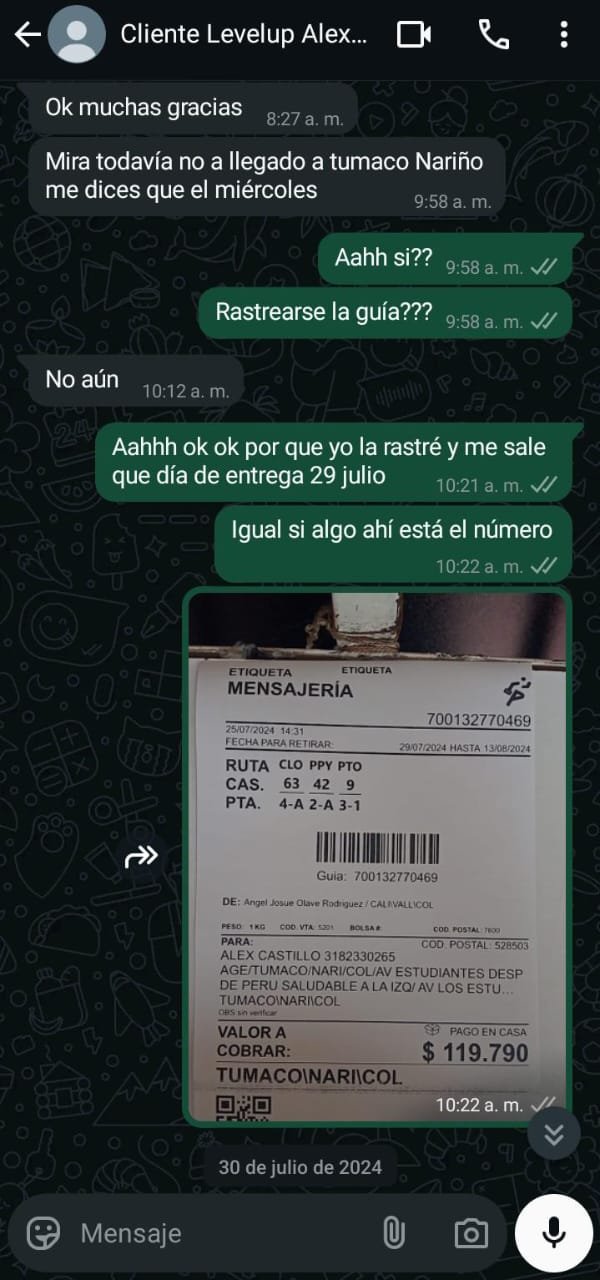Forward the shipping label image

pyautogui.click(x=141, y=856)
